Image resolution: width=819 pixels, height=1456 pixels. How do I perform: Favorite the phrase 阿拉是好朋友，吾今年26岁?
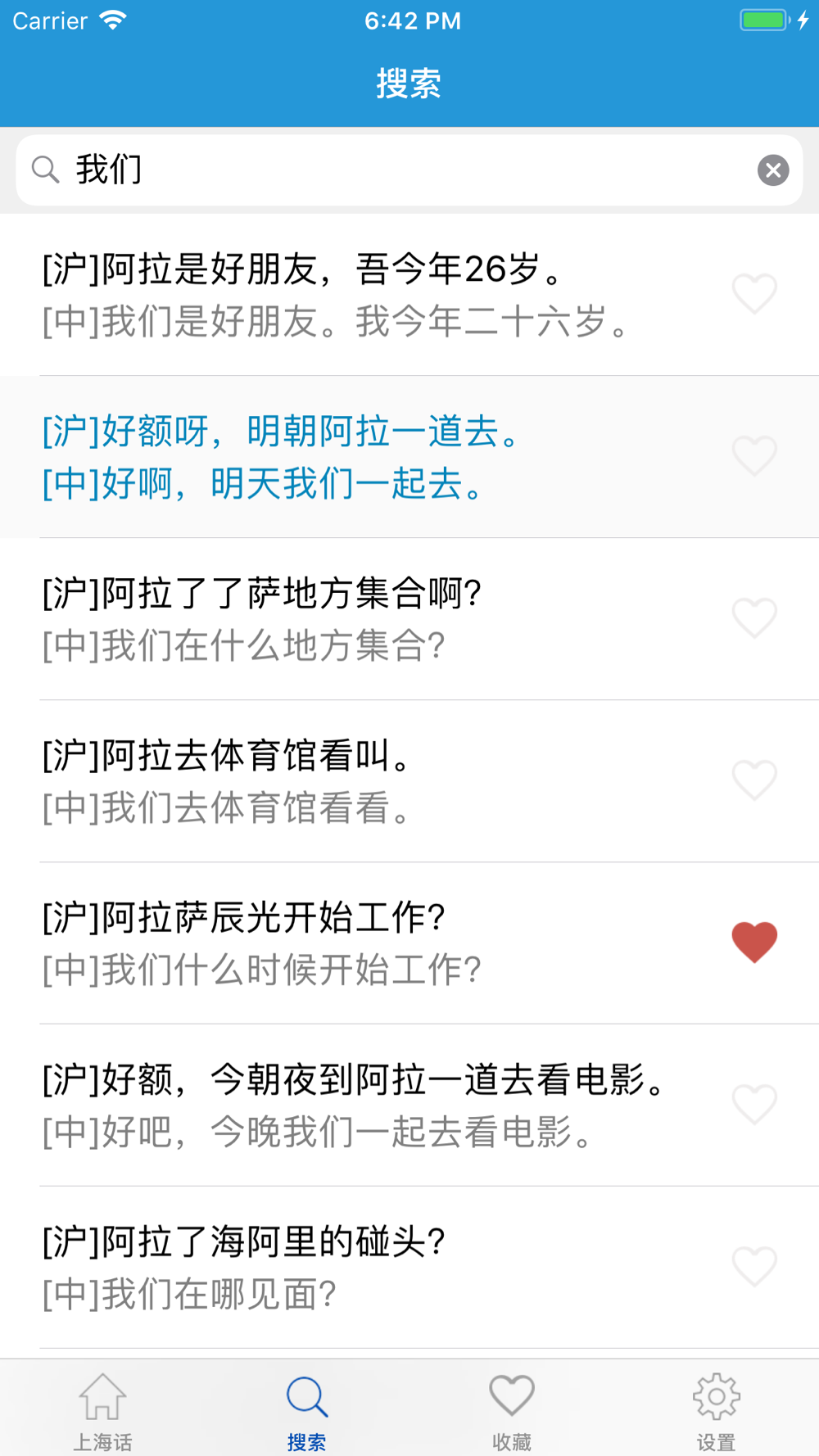[754, 294]
